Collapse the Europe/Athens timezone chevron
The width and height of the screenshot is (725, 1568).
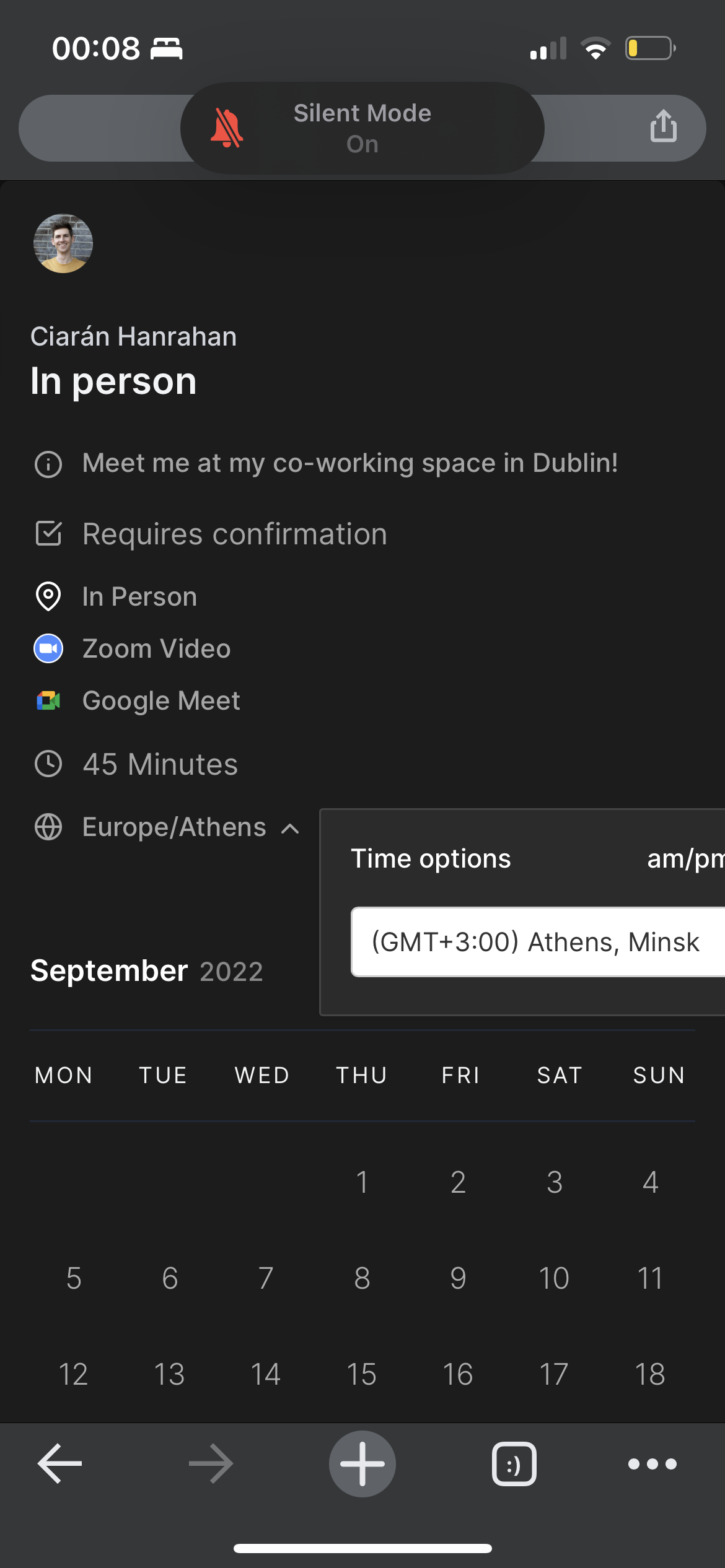tap(289, 829)
